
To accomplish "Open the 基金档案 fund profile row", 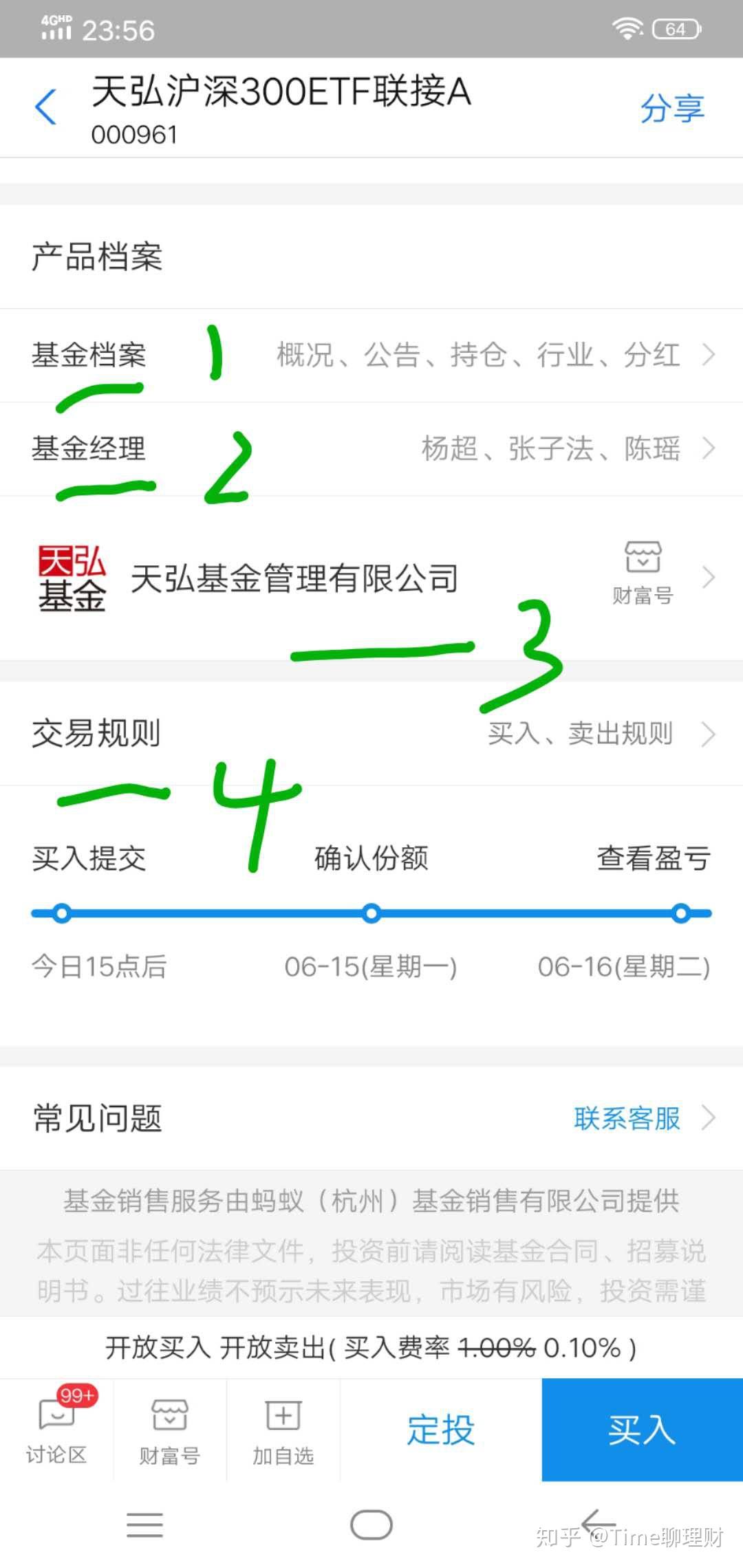I will coord(371,355).
